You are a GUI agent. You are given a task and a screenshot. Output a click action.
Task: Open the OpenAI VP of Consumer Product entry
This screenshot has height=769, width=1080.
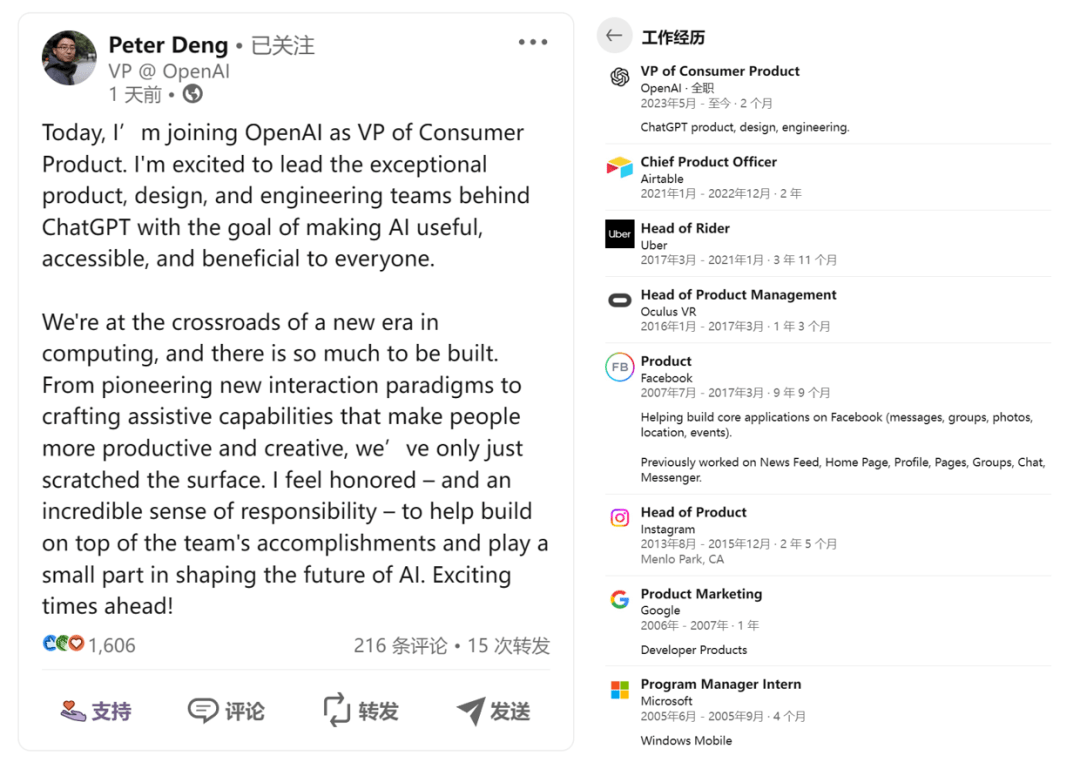pos(719,71)
